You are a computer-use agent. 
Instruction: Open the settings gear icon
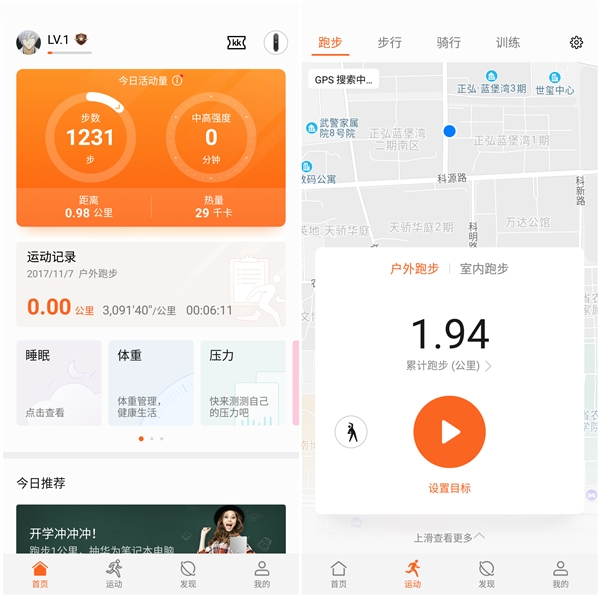[x=576, y=42]
